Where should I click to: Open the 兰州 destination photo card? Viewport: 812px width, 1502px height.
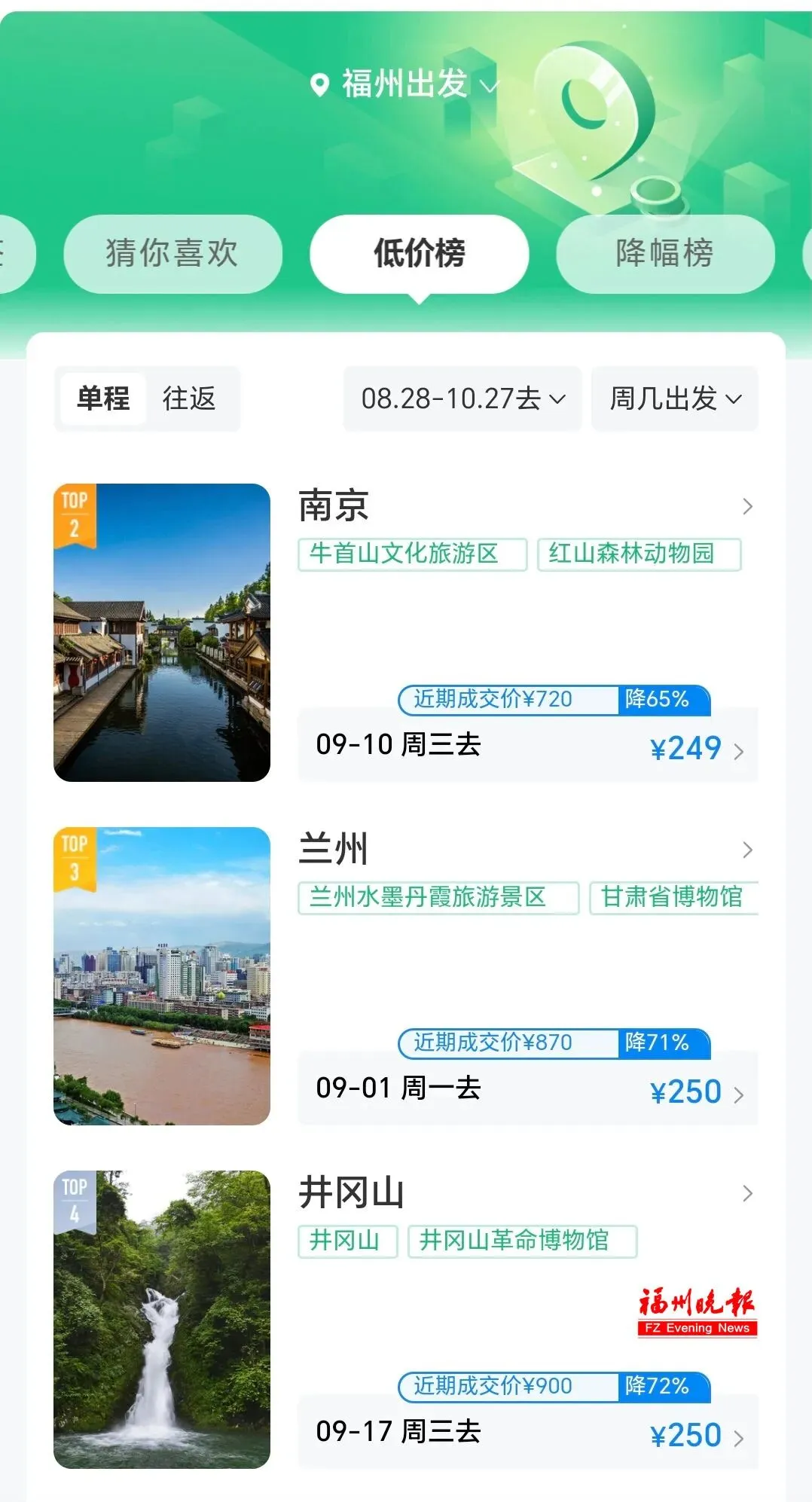pyautogui.click(x=162, y=975)
